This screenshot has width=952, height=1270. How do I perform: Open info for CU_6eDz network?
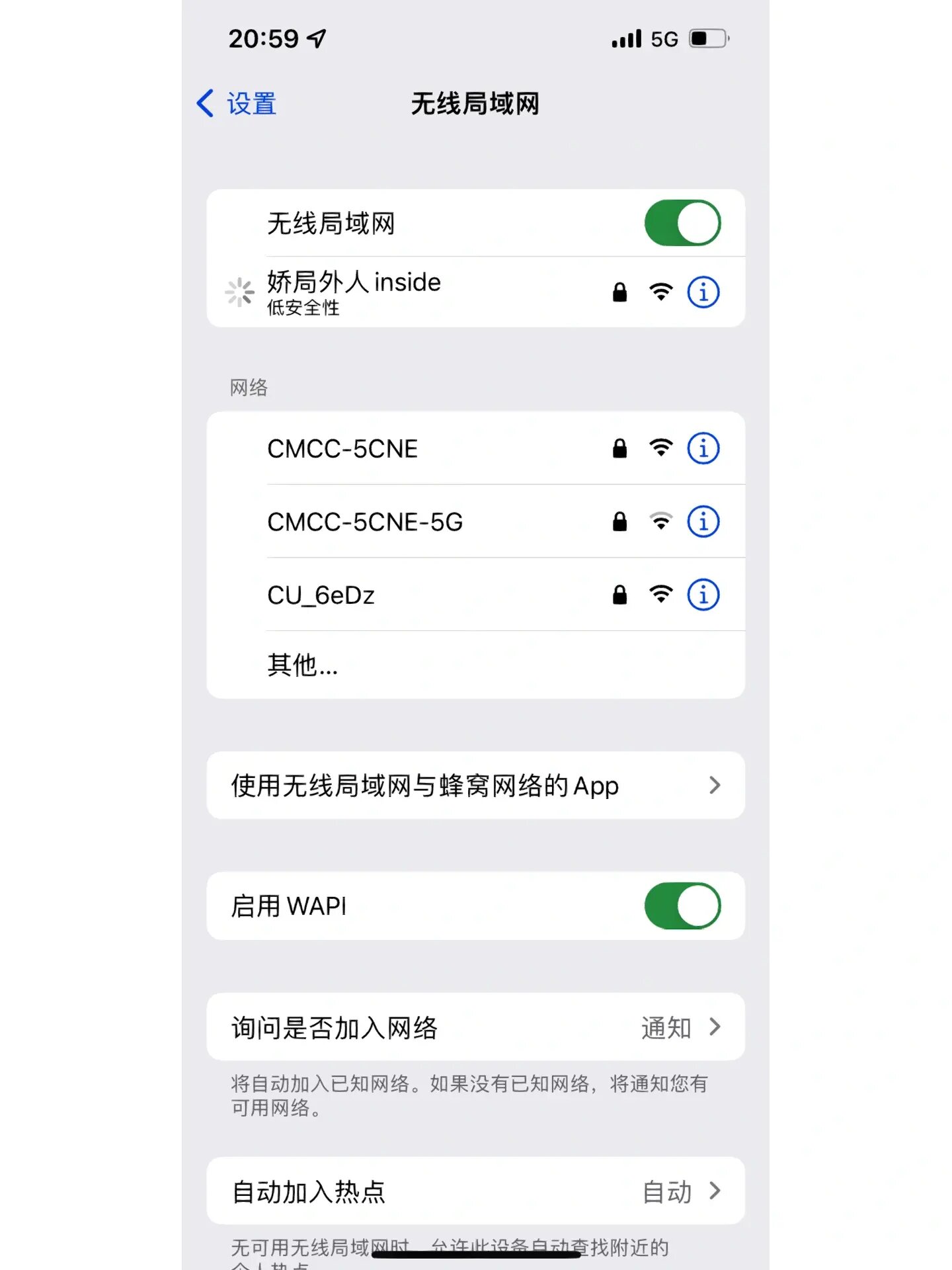tap(703, 595)
